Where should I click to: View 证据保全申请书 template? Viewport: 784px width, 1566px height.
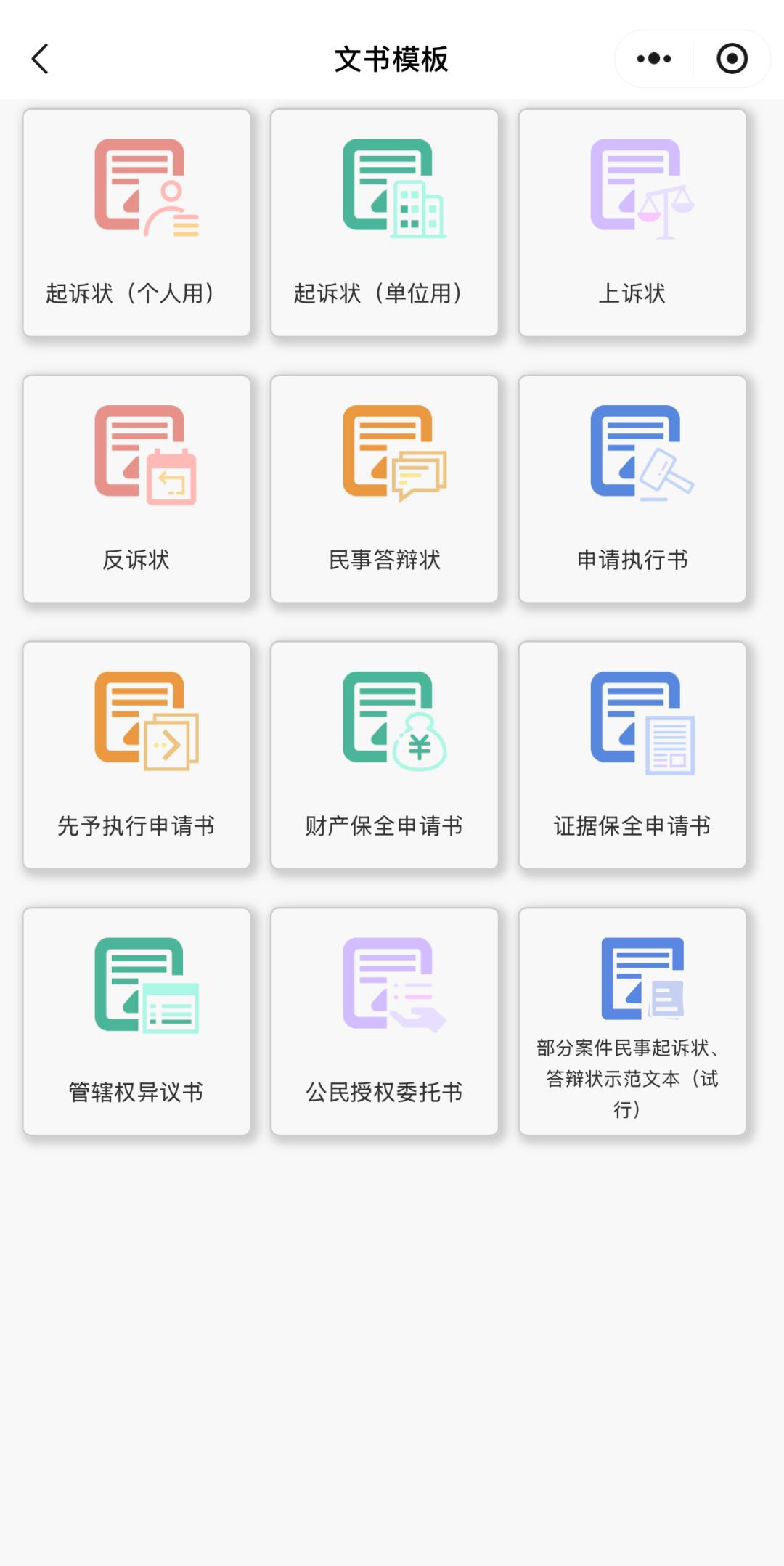click(x=632, y=755)
